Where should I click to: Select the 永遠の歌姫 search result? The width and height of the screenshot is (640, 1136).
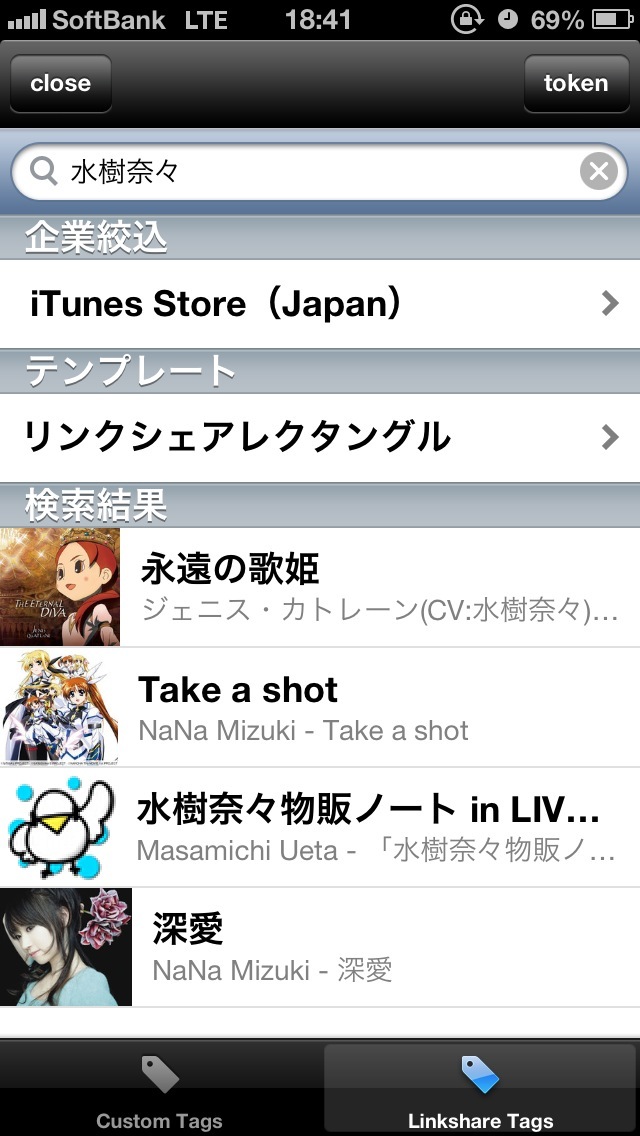tap(320, 587)
